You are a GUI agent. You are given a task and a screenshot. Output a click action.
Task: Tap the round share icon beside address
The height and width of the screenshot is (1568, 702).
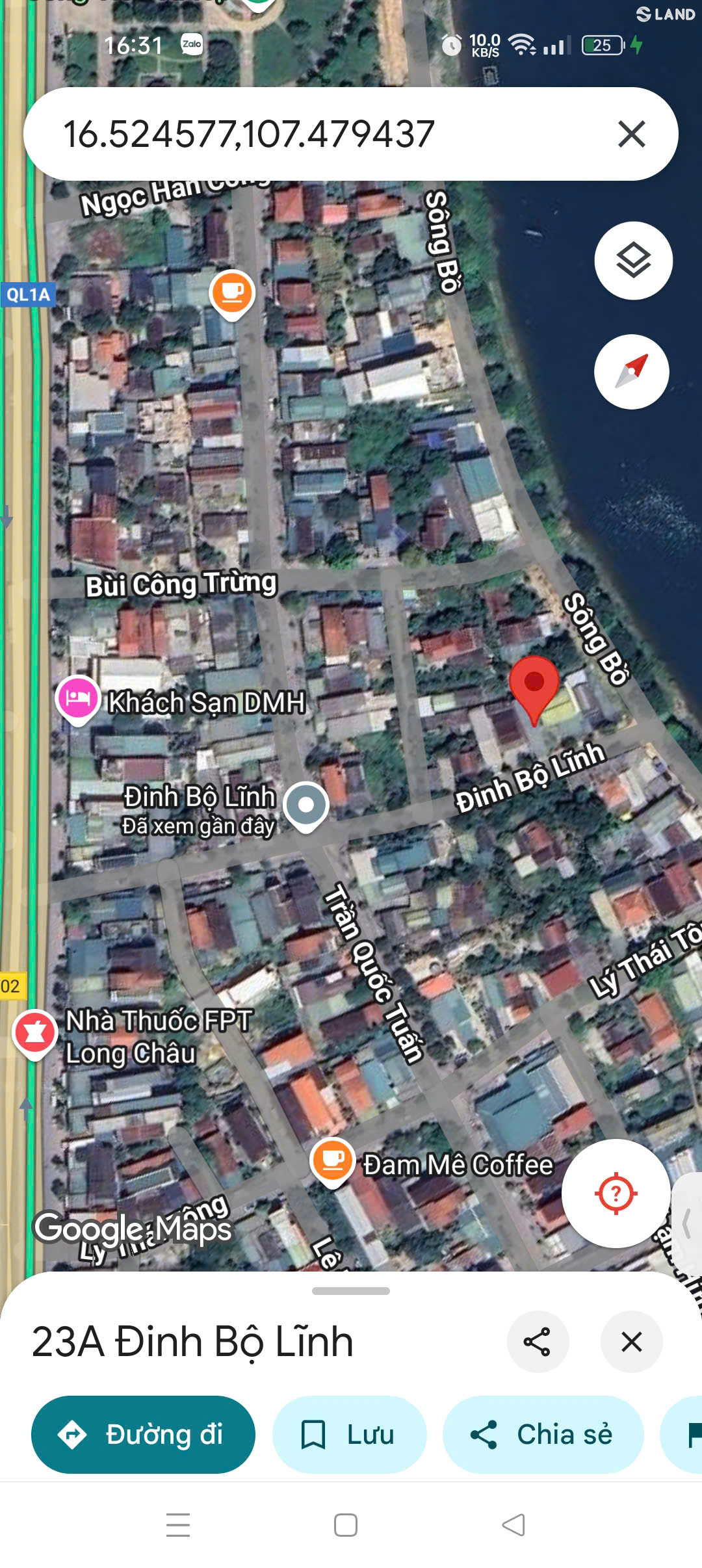(538, 1342)
